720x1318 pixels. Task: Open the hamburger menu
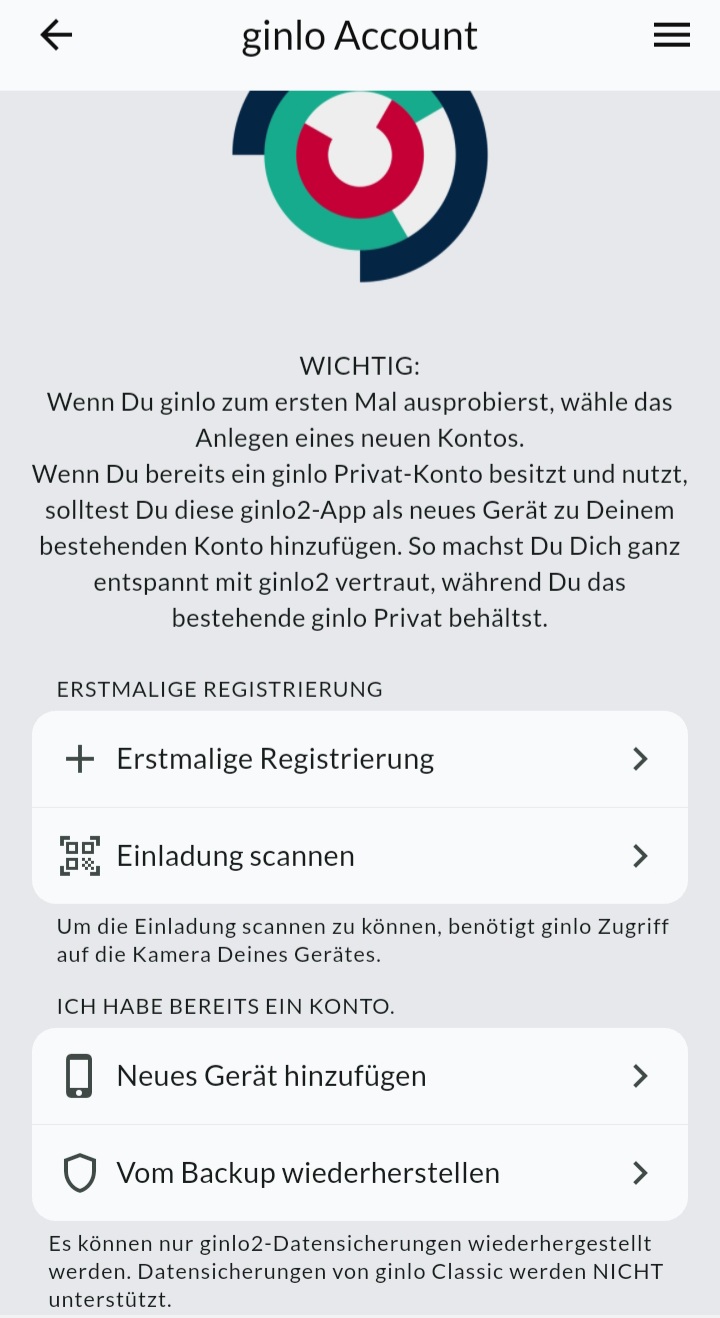tap(671, 36)
